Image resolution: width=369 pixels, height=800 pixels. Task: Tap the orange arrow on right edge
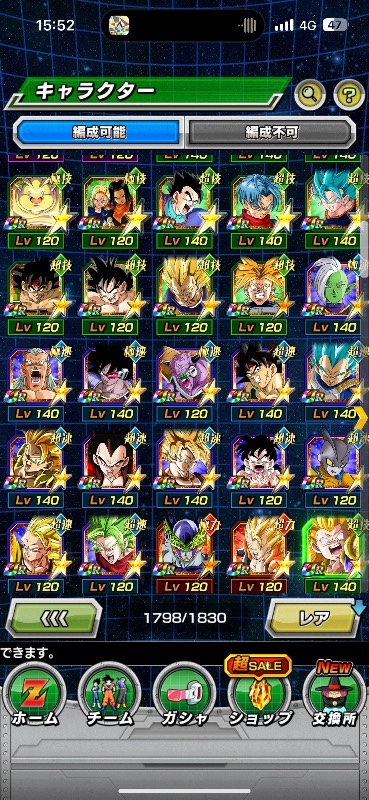tap(363, 419)
